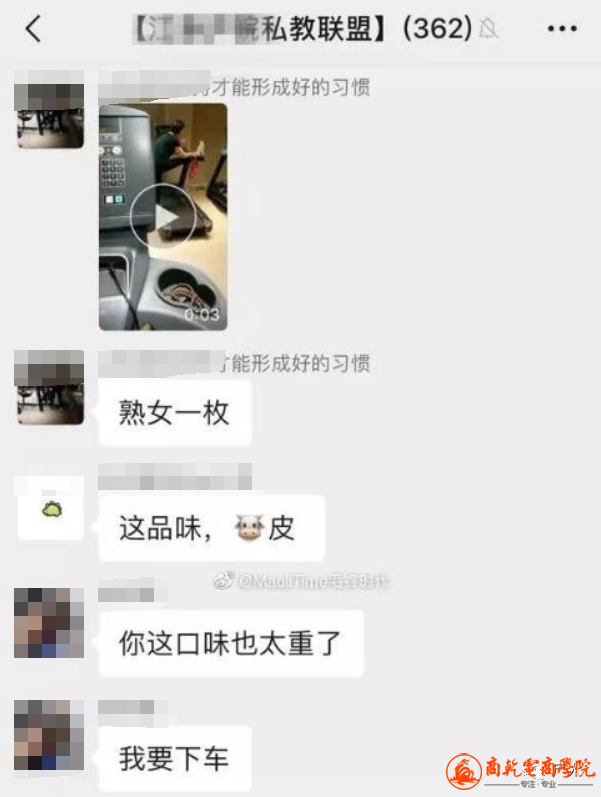Open avatar next to 我要下车 message
Screen dimensions: 601x797
tap(49, 735)
